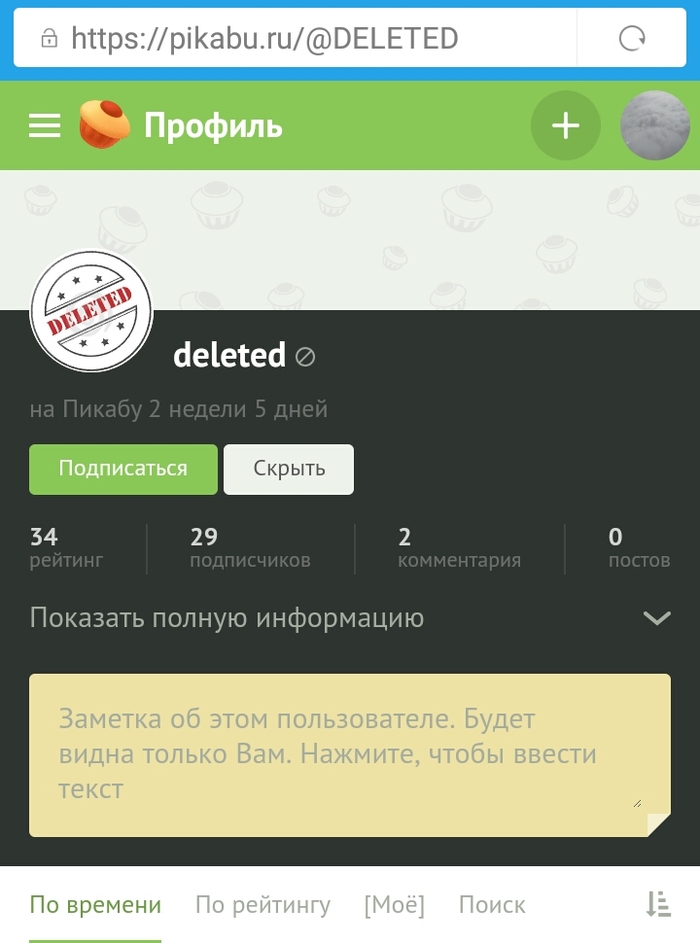Expand Показать полную информацию
This screenshot has width=700, height=943.
(349, 618)
